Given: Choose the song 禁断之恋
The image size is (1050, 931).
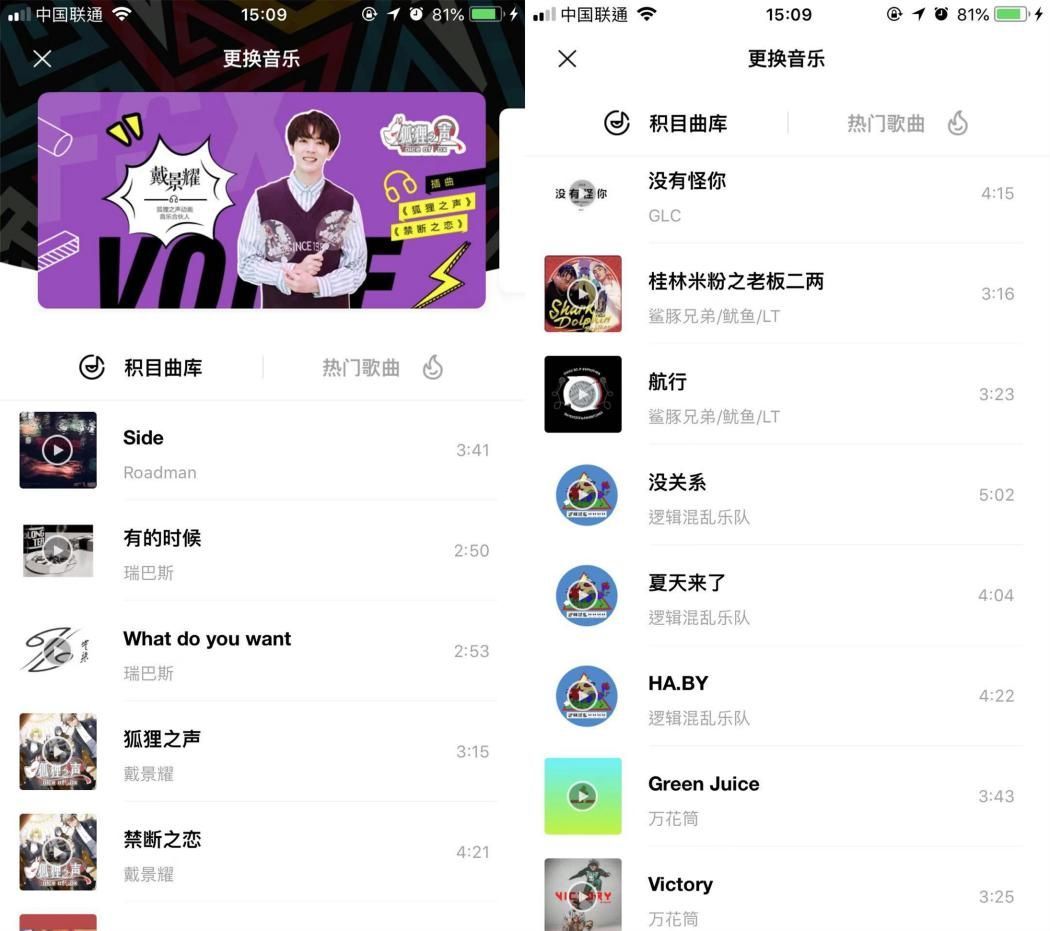Looking at the screenshot, I should coord(280,852).
